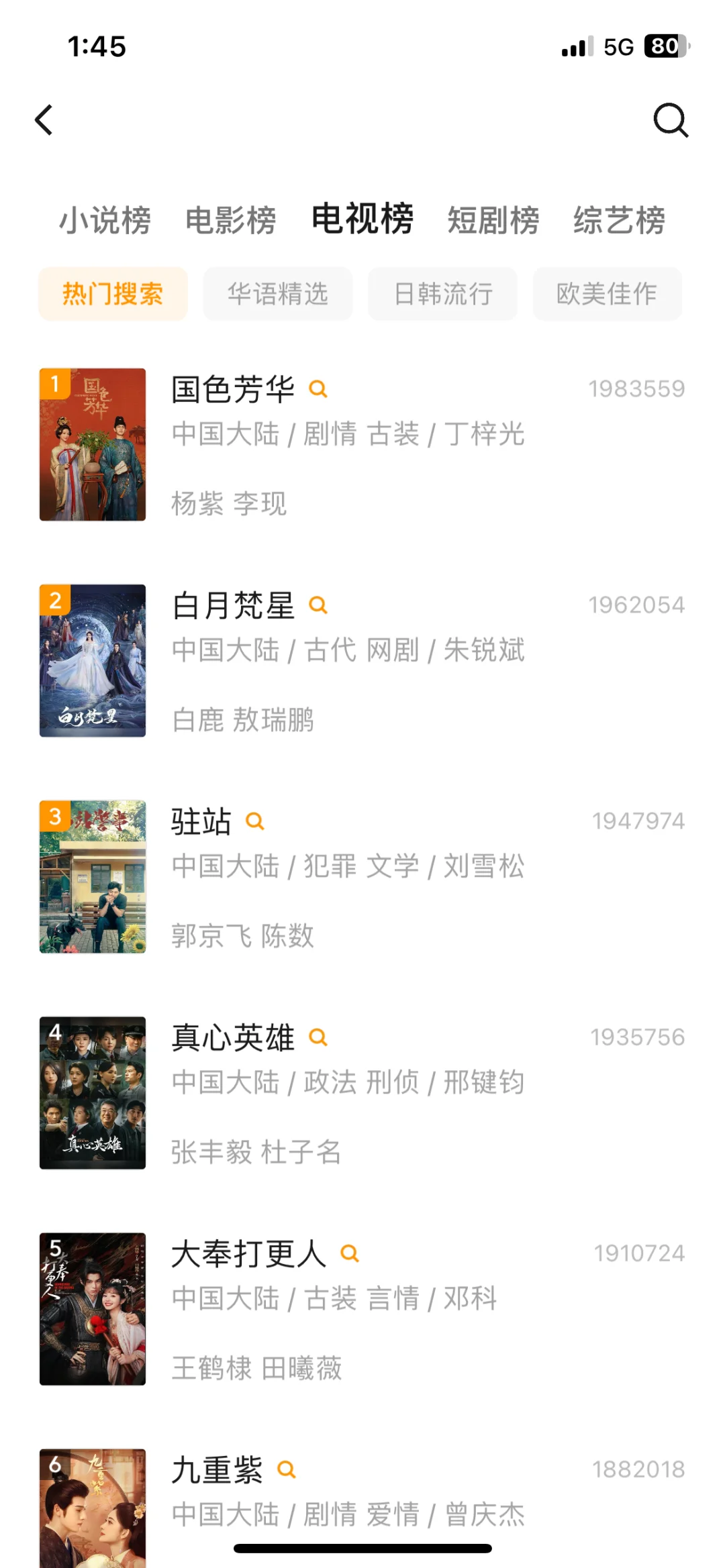Viewport: 725px width, 1568px height.
Task: Tap the search icon beside 白月梵星
Action: click(318, 606)
